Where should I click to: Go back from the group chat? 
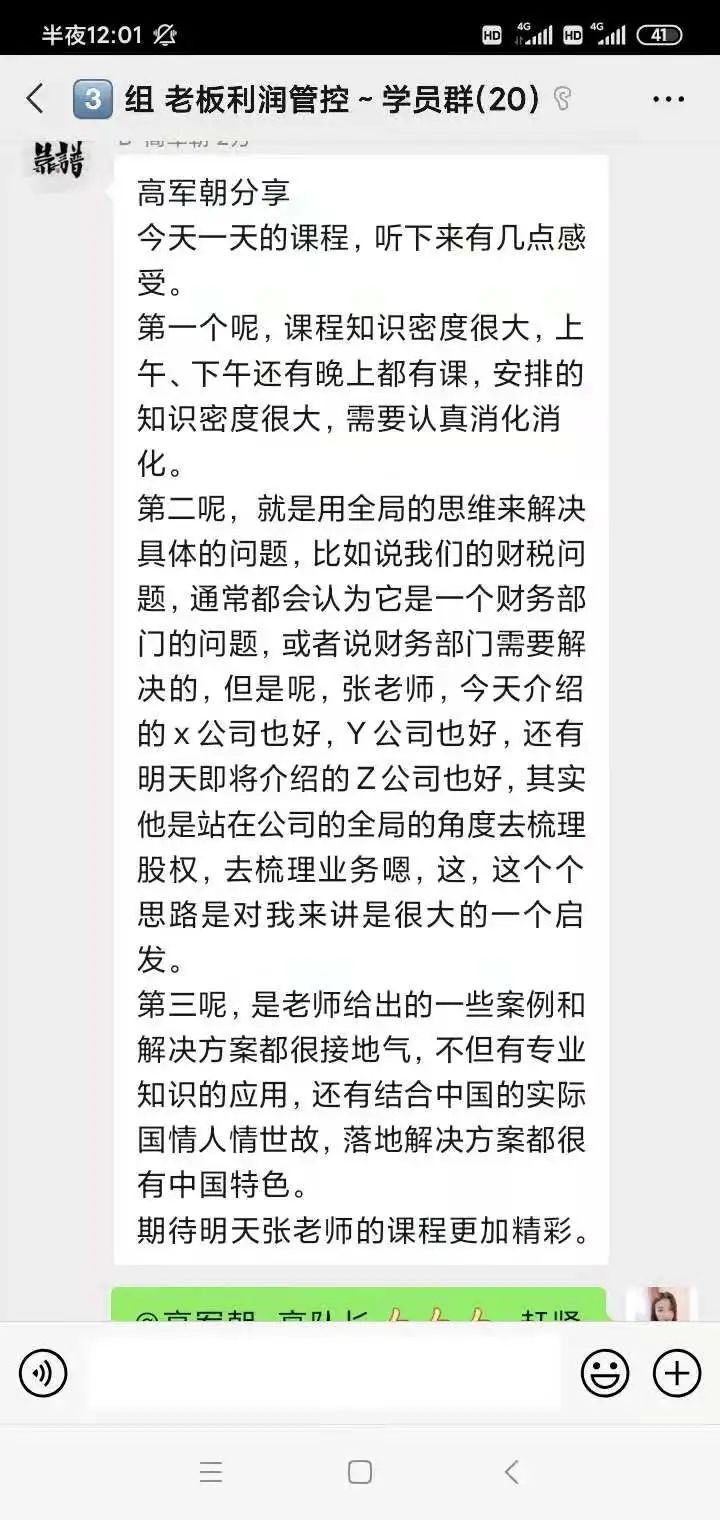click(35, 99)
